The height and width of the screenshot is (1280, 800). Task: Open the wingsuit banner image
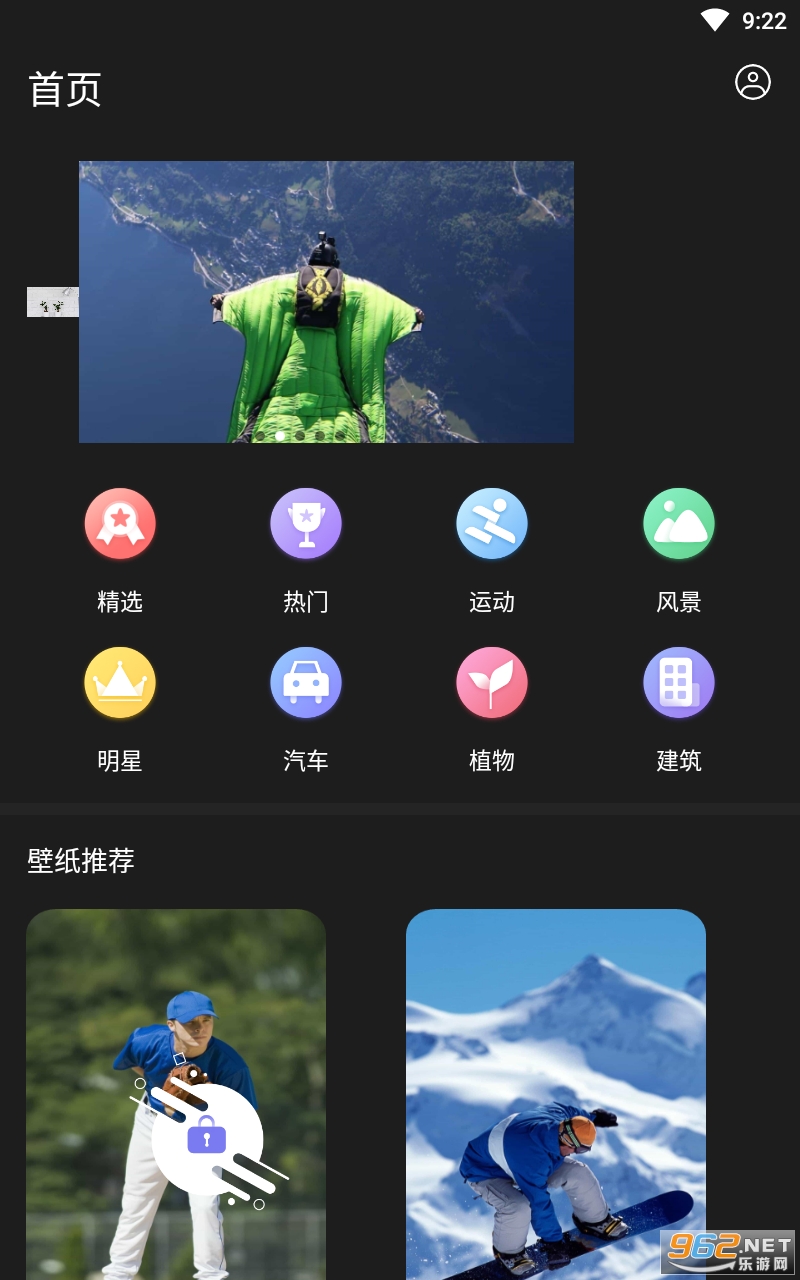coord(326,302)
